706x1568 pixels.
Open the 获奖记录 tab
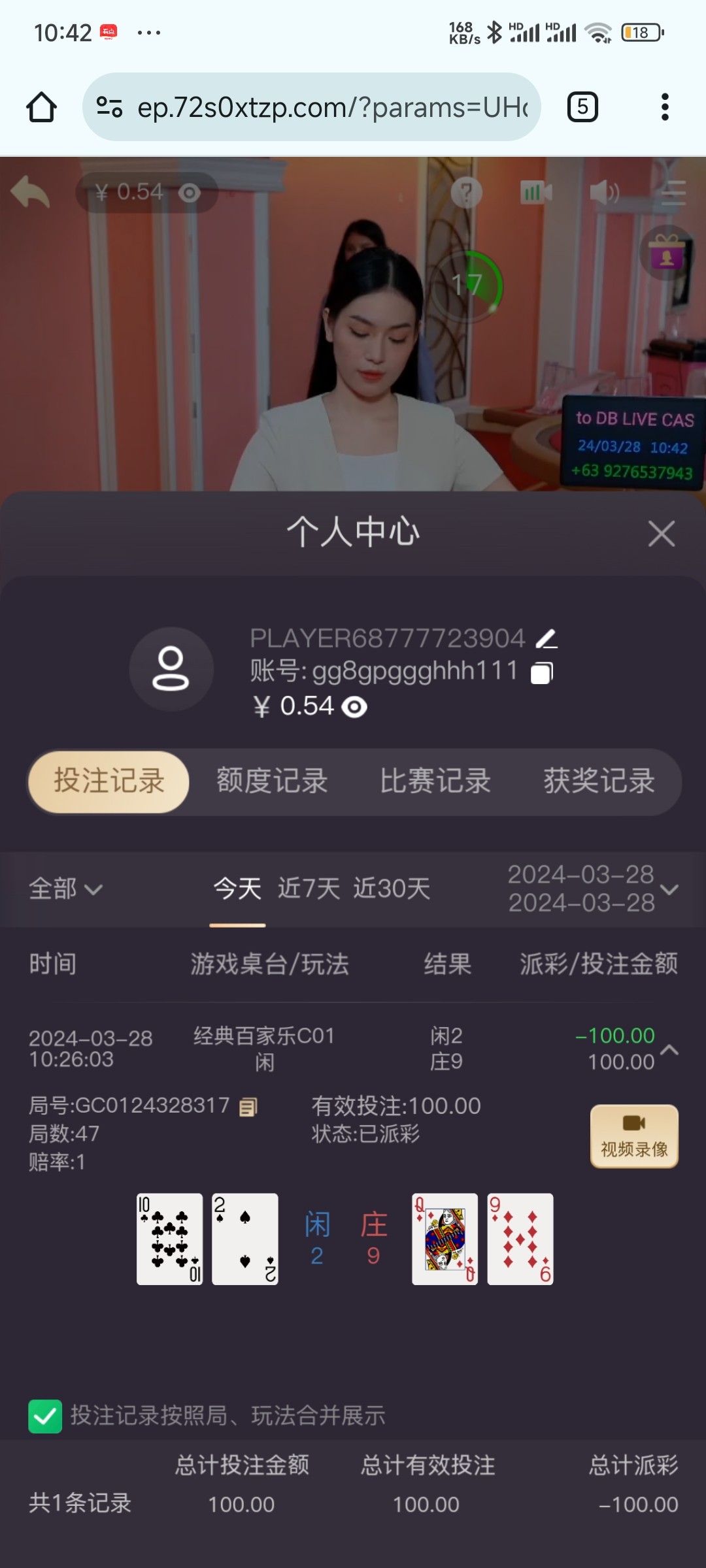point(599,781)
